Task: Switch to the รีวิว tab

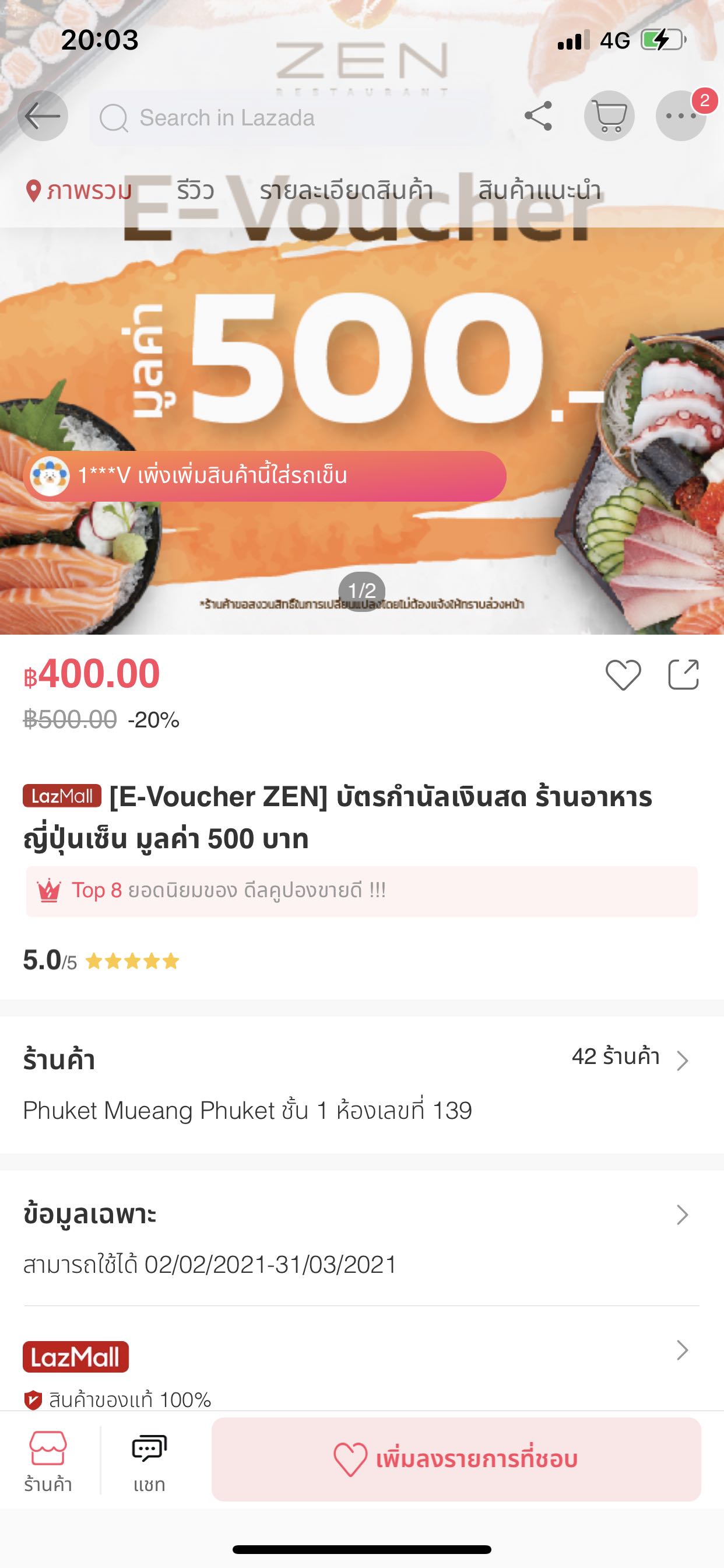Action: [195, 191]
